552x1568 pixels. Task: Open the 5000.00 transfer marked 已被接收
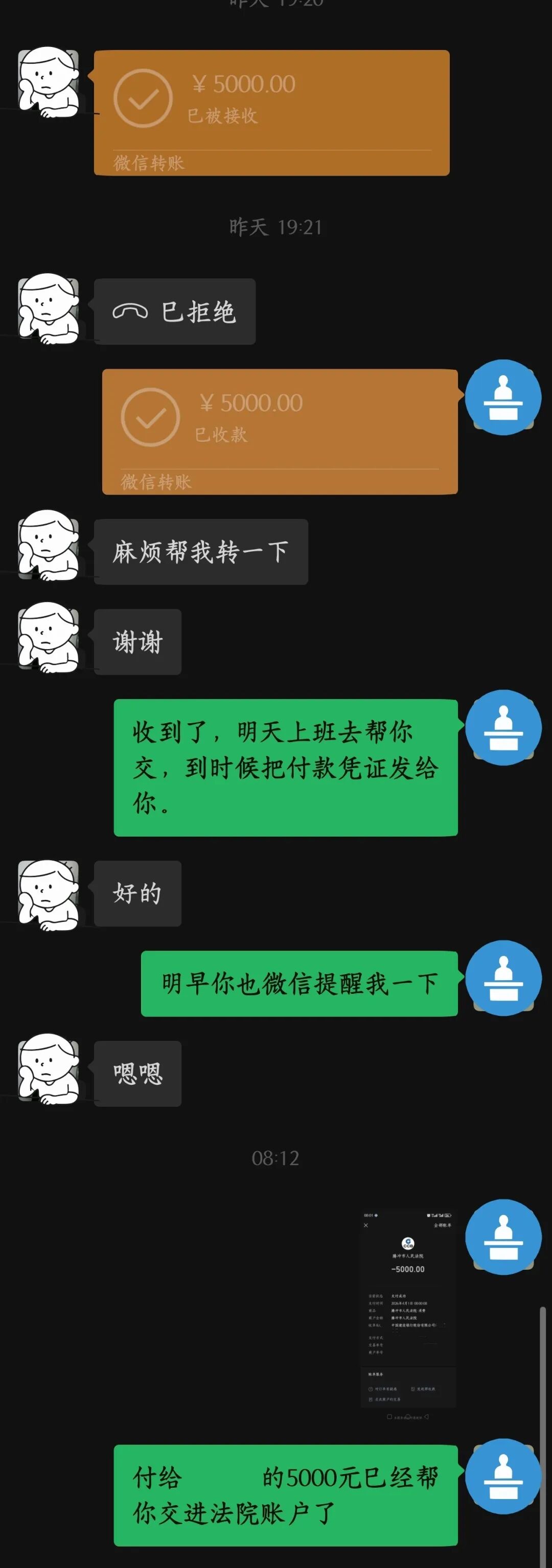[271, 112]
